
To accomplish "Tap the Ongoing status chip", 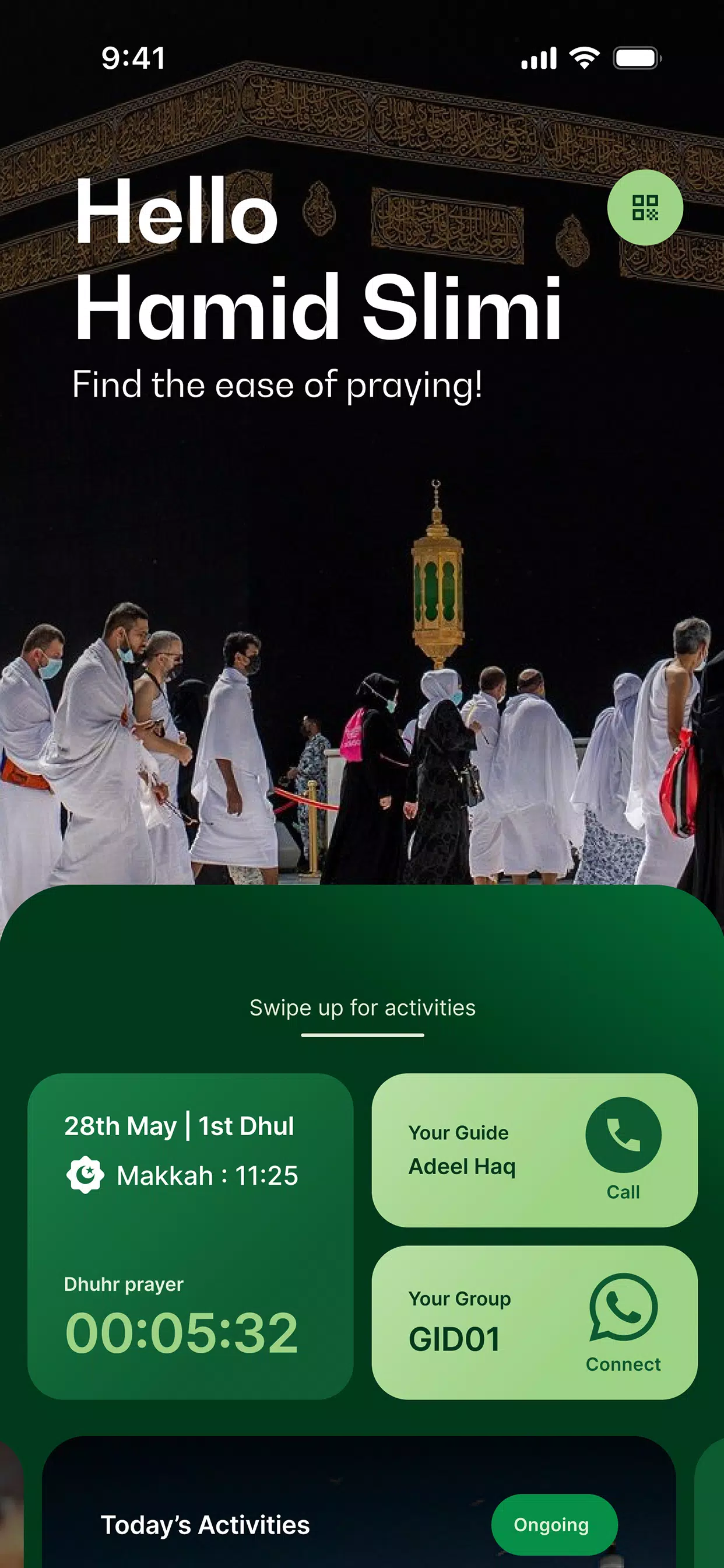I will pyautogui.click(x=551, y=1525).
